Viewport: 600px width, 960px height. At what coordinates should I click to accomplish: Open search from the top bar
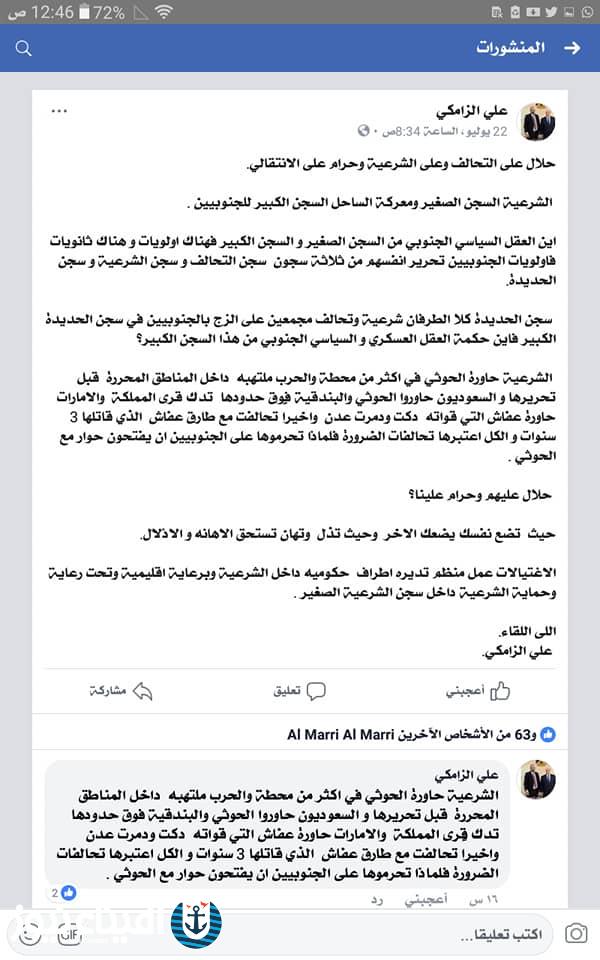coord(24,48)
